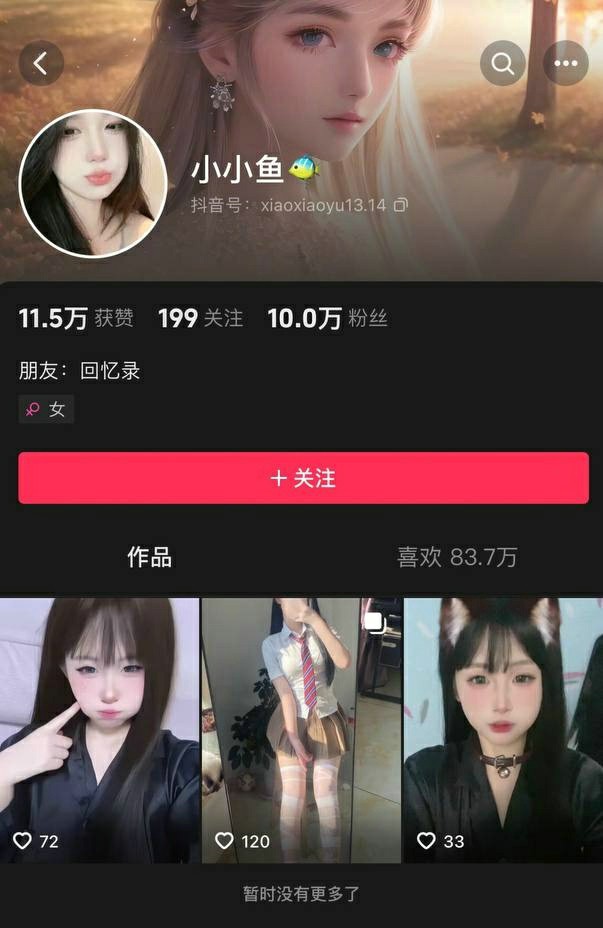This screenshot has height=928, width=603.
Task: Copy the Douyin ID xiaoxiaoyu13.14
Action: tap(400, 205)
